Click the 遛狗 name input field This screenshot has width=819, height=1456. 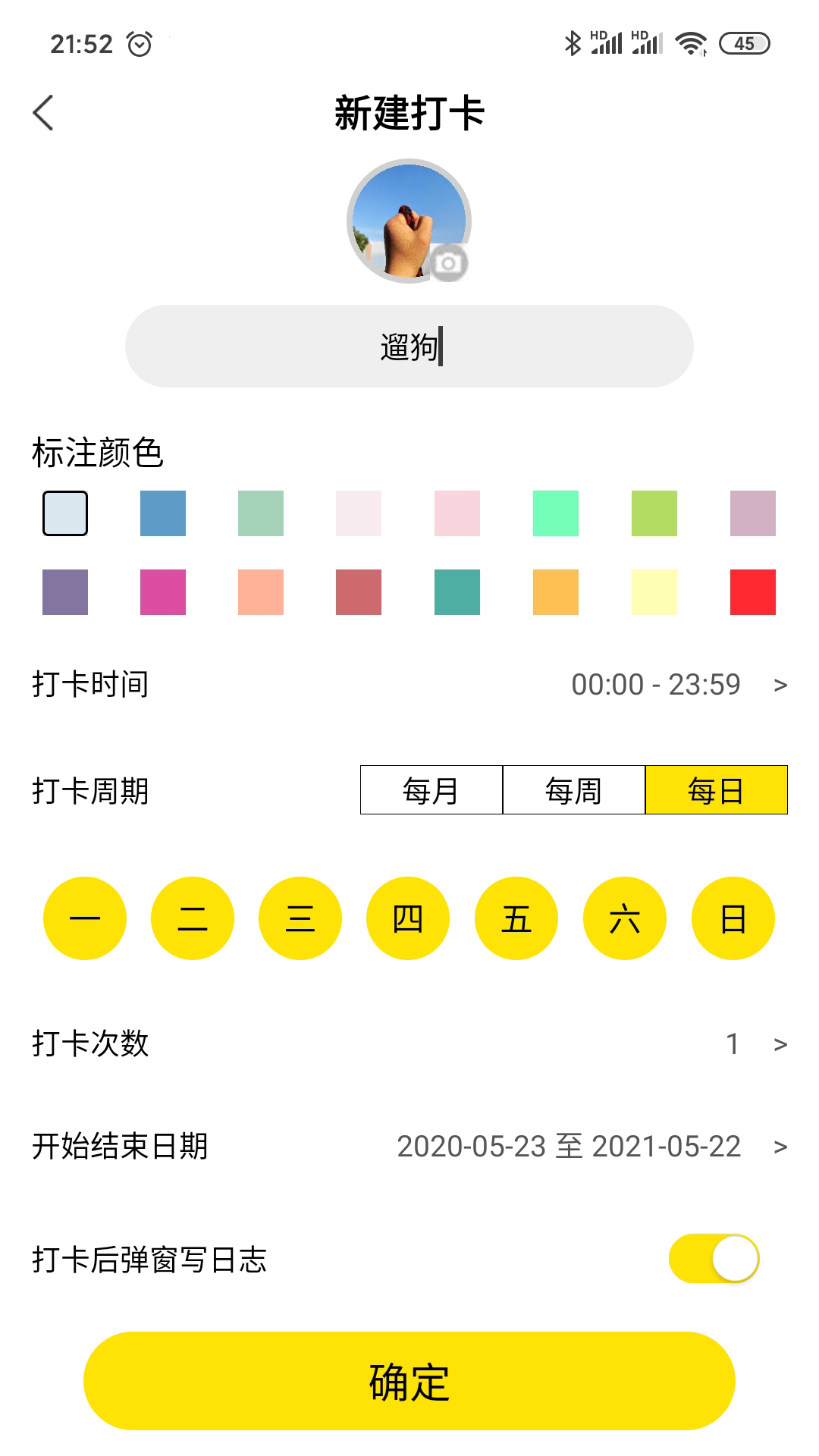409,345
